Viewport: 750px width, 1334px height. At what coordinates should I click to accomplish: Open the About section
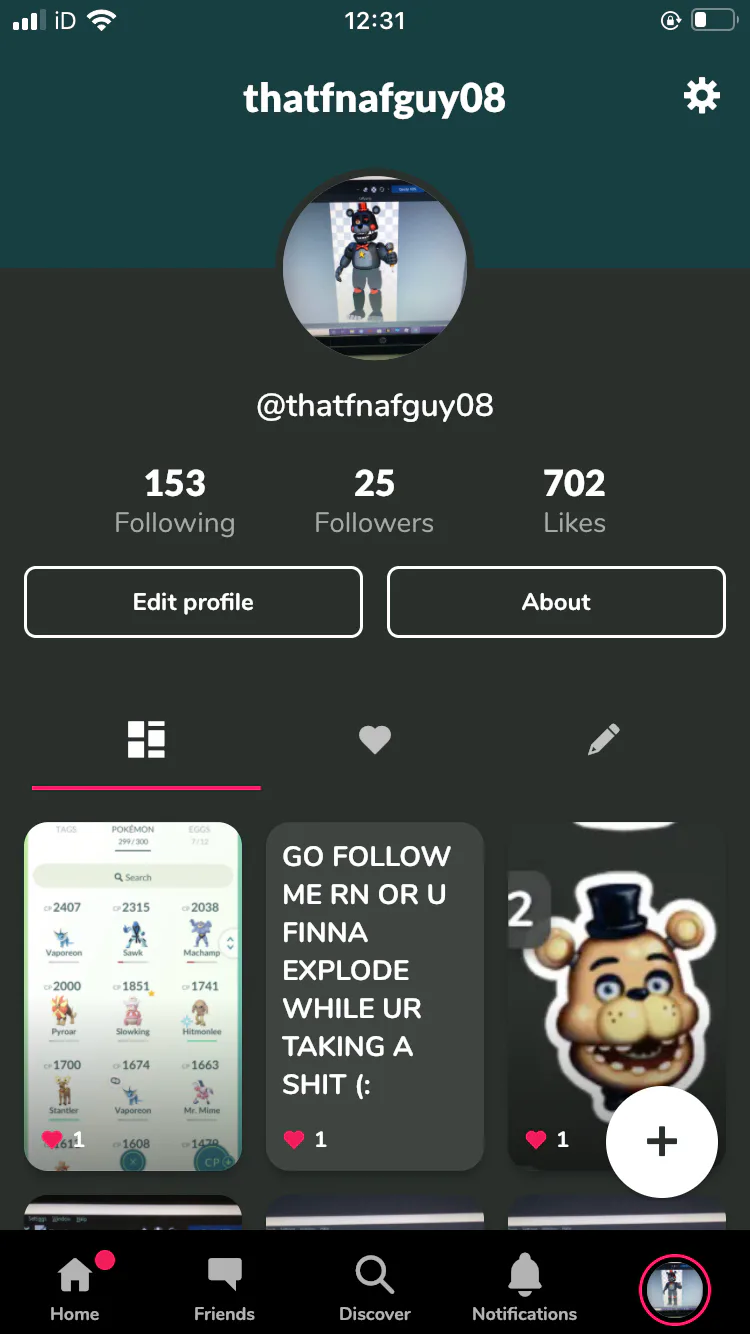[556, 602]
